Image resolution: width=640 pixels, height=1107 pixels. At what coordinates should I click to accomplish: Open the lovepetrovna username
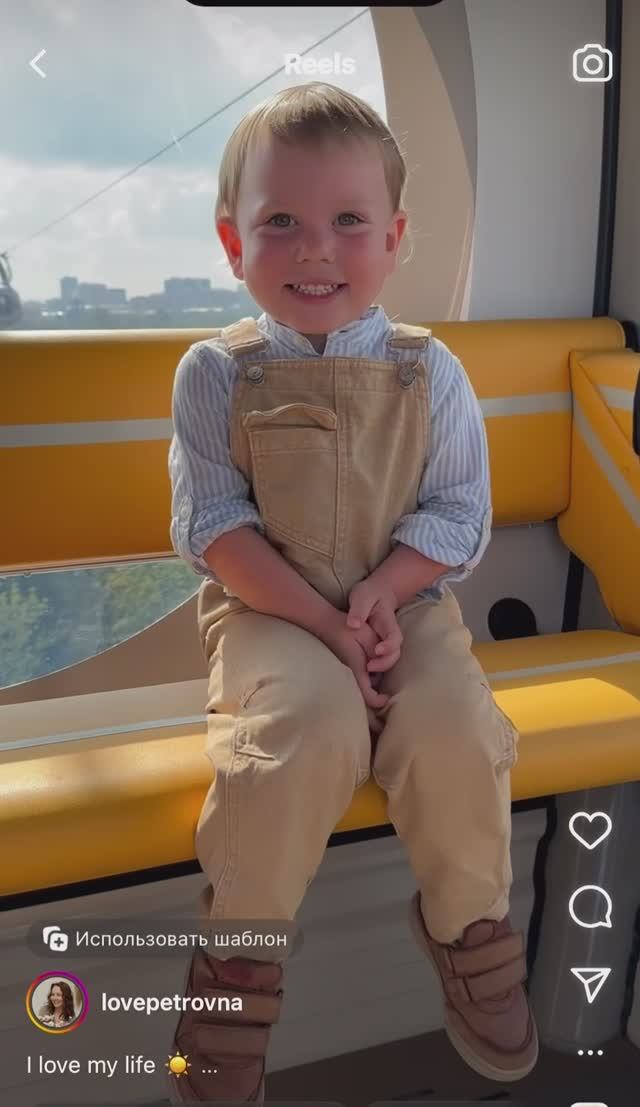click(172, 1002)
